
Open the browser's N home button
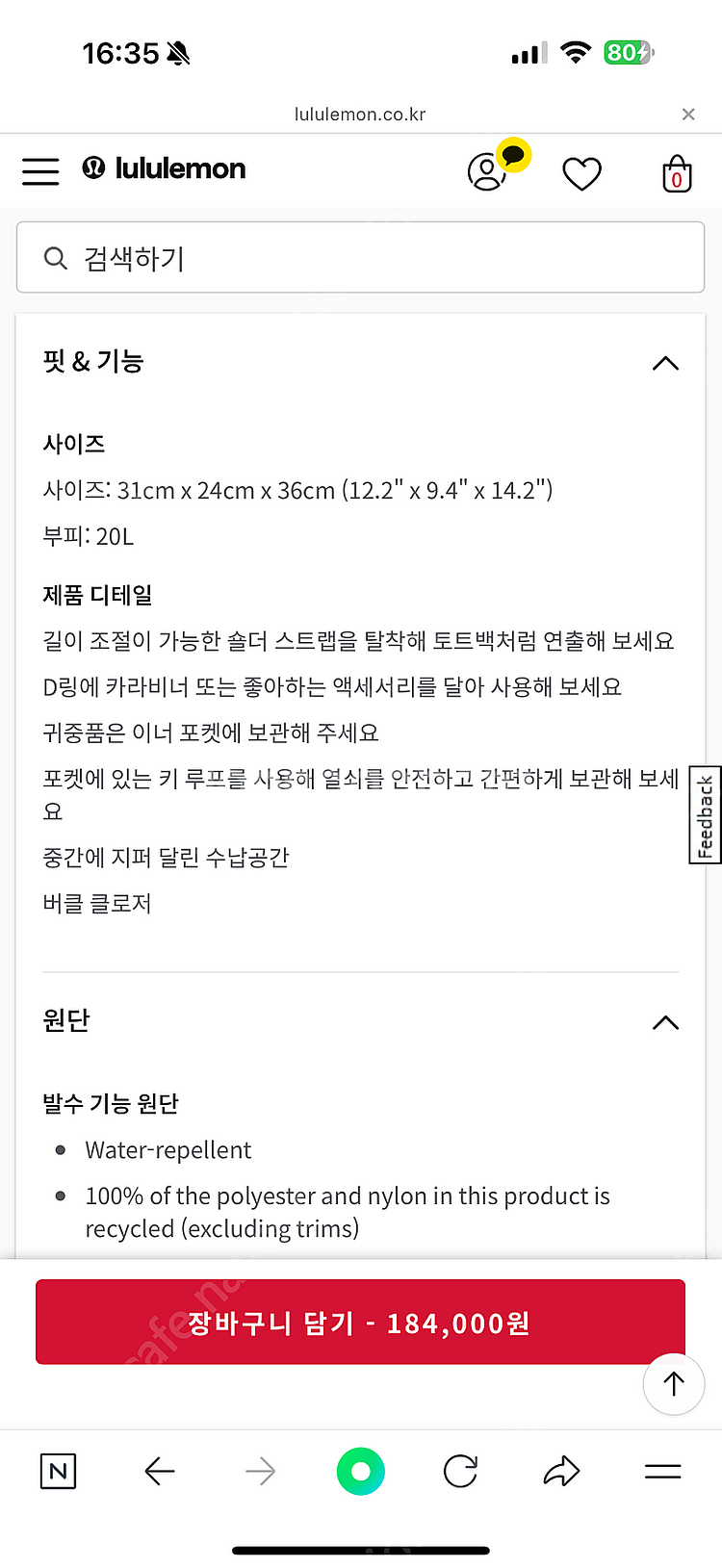58,1471
